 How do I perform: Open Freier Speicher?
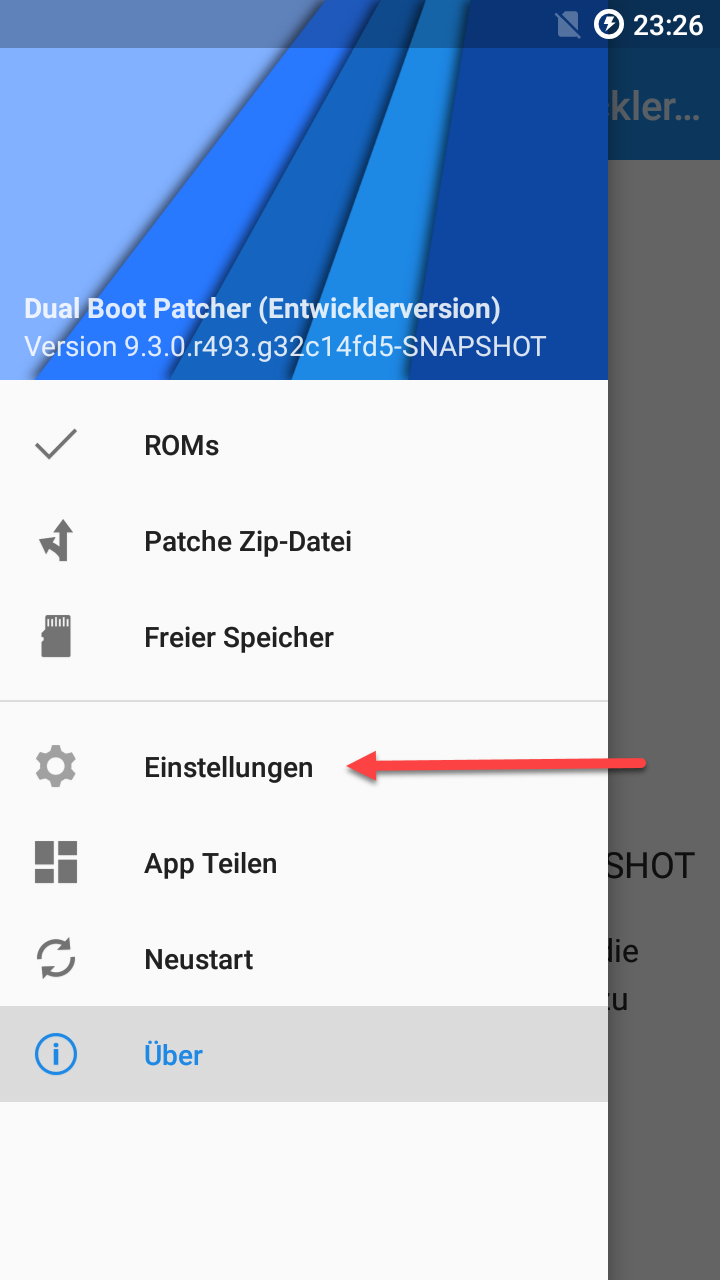304,638
